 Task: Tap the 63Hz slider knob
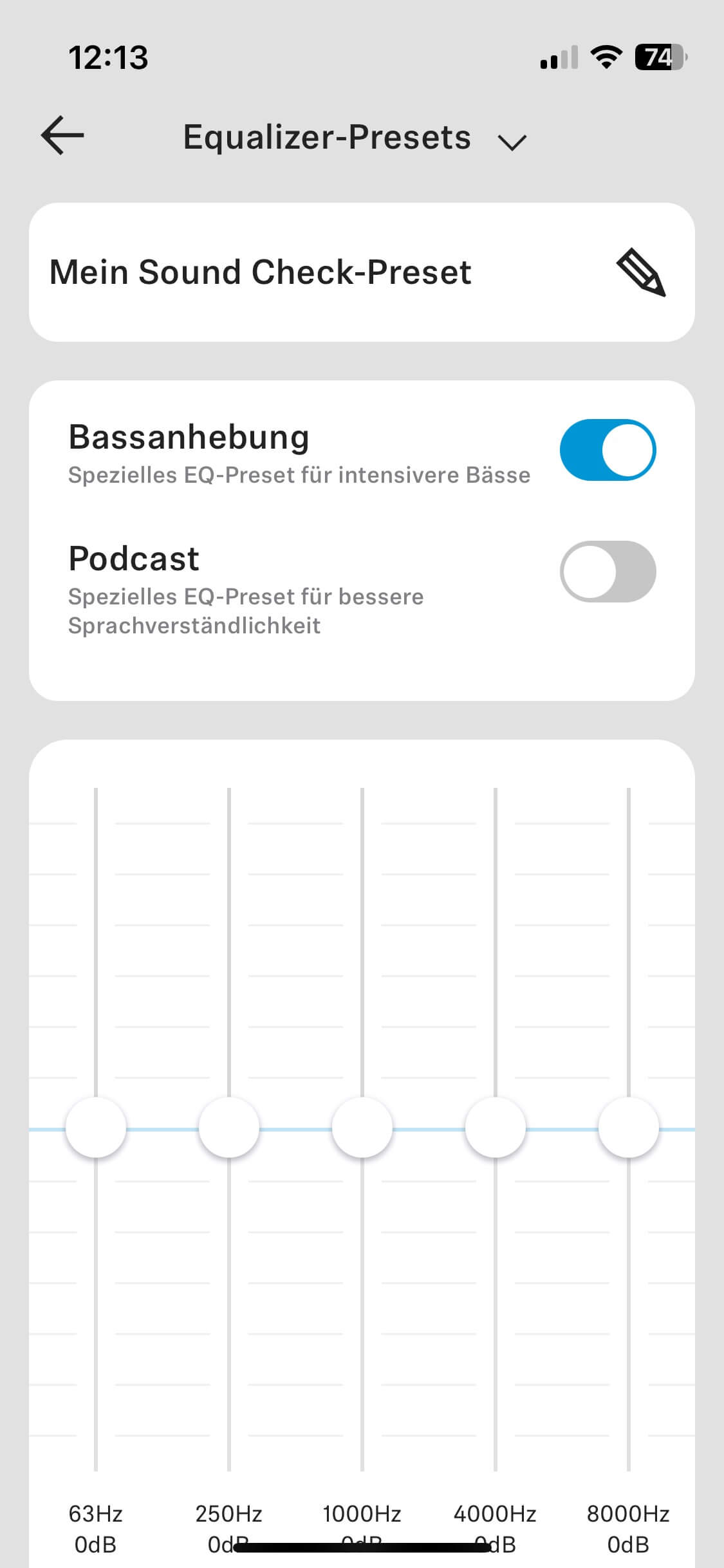pyautogui.click(x=96, y=1128)
